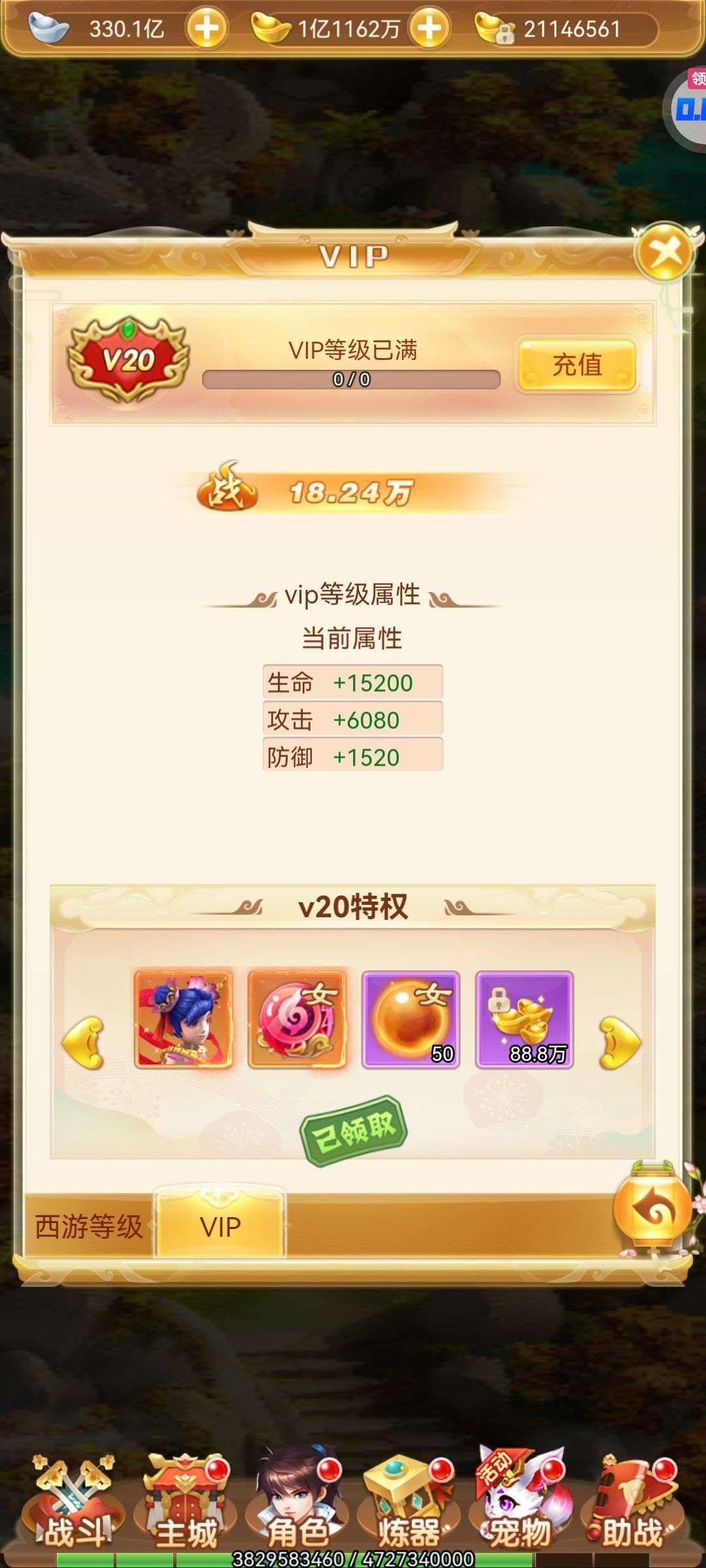View the orange orb reward marked 50
Viewport: 706px width, 1568px height.
coord(411,1019)
